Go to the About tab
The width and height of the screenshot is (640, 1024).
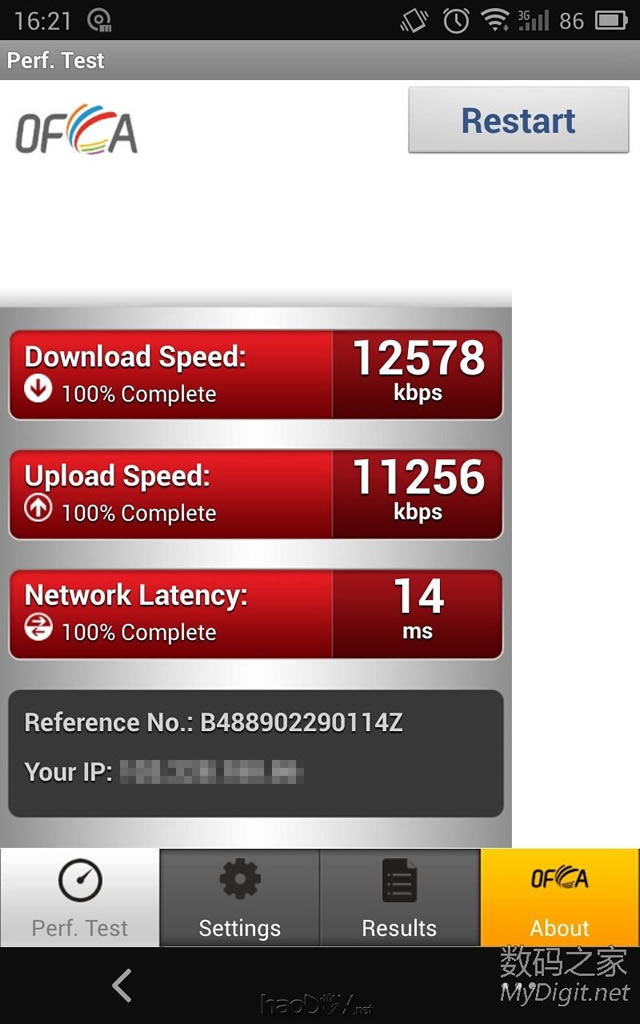pyautogui.click(x=559, y=898)
